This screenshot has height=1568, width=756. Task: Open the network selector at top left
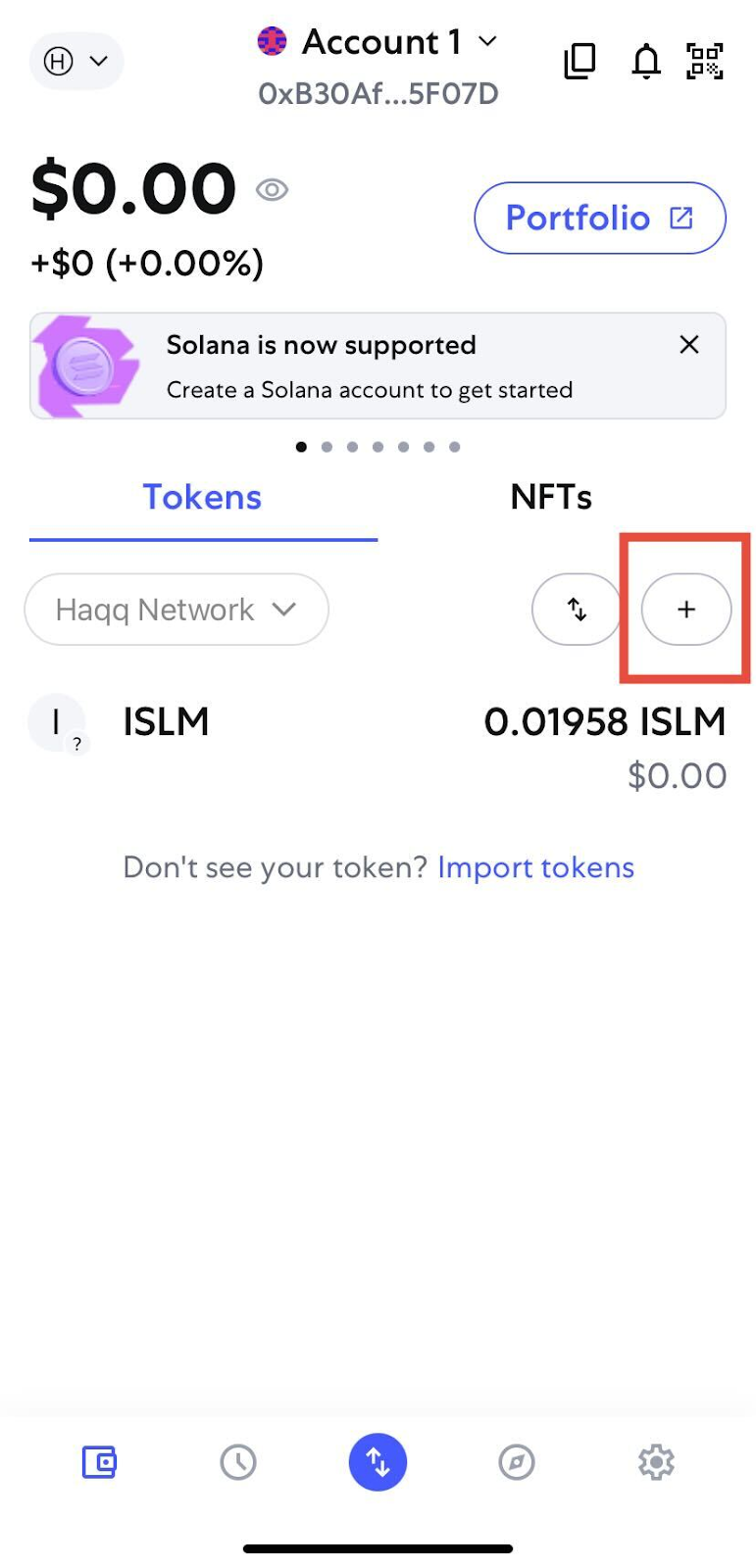[76, 62]
